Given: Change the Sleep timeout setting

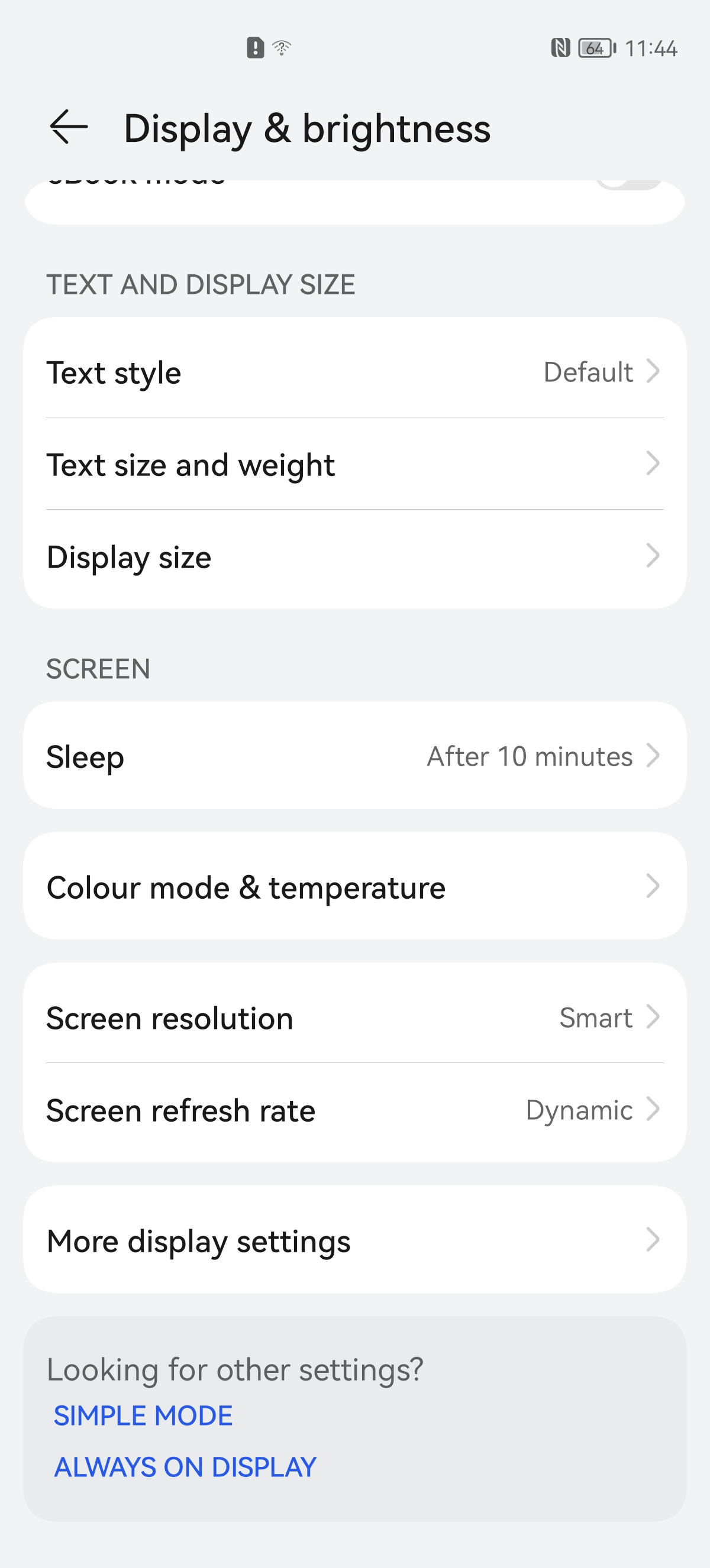Looking at the screenshot, I should pos(354,756).
